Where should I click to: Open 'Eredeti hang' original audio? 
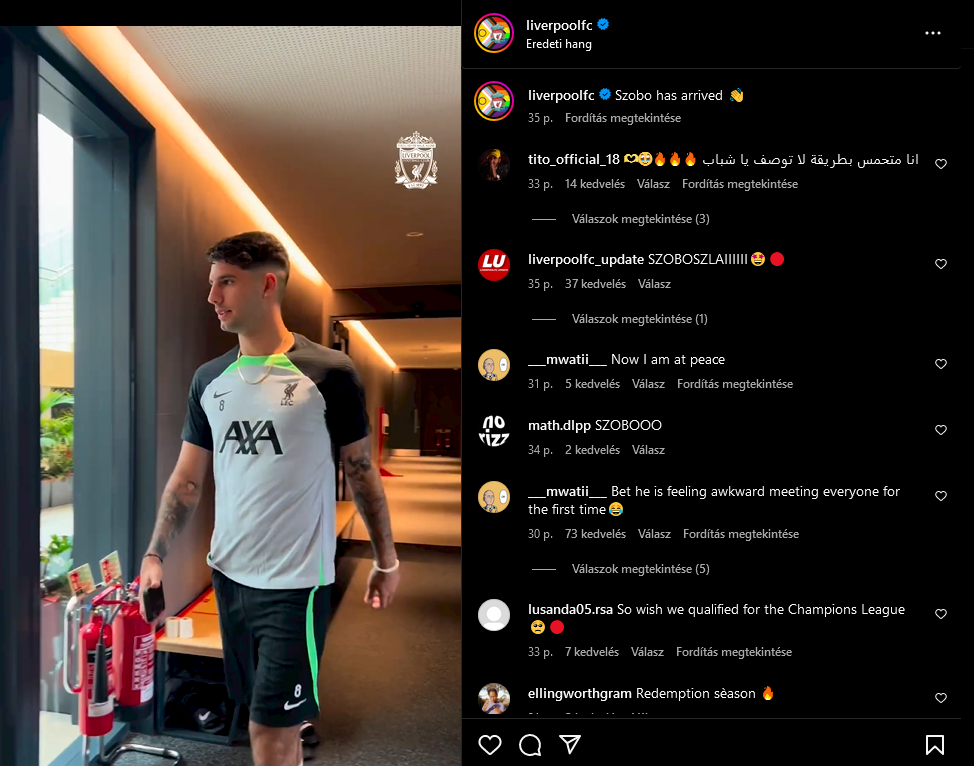tap(558, 44)
